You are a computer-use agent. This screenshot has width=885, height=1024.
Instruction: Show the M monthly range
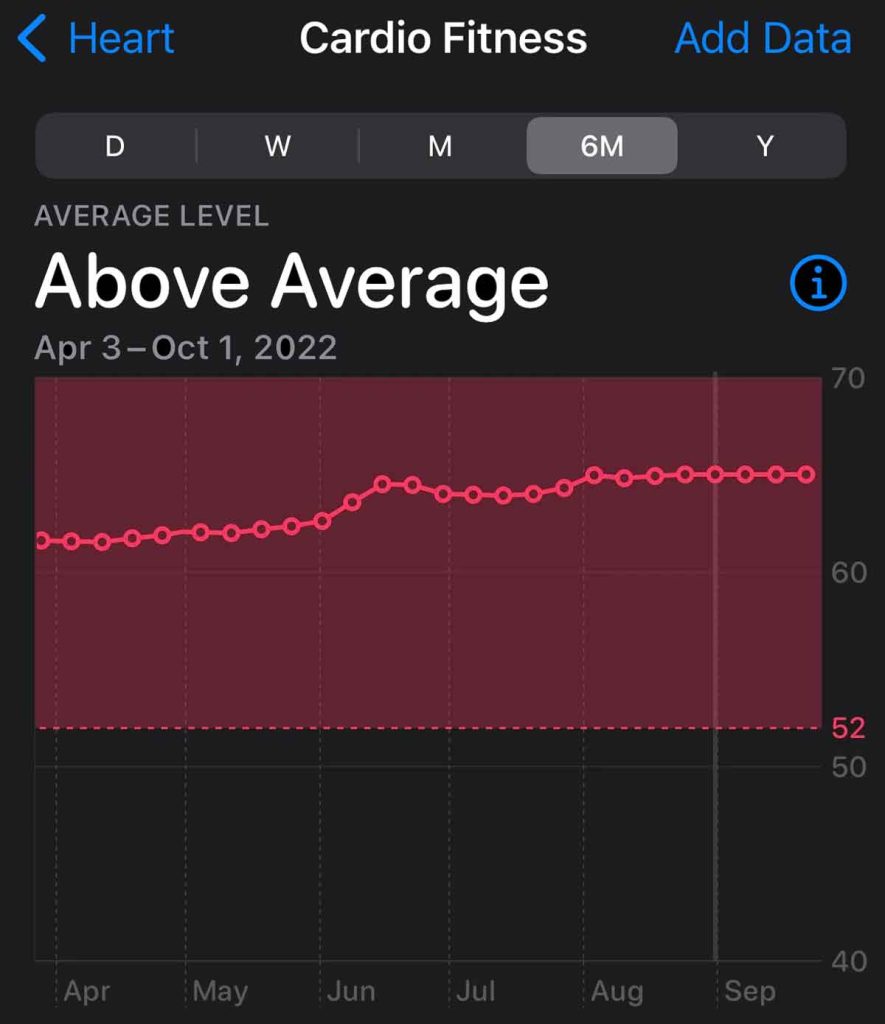point(440,146)
